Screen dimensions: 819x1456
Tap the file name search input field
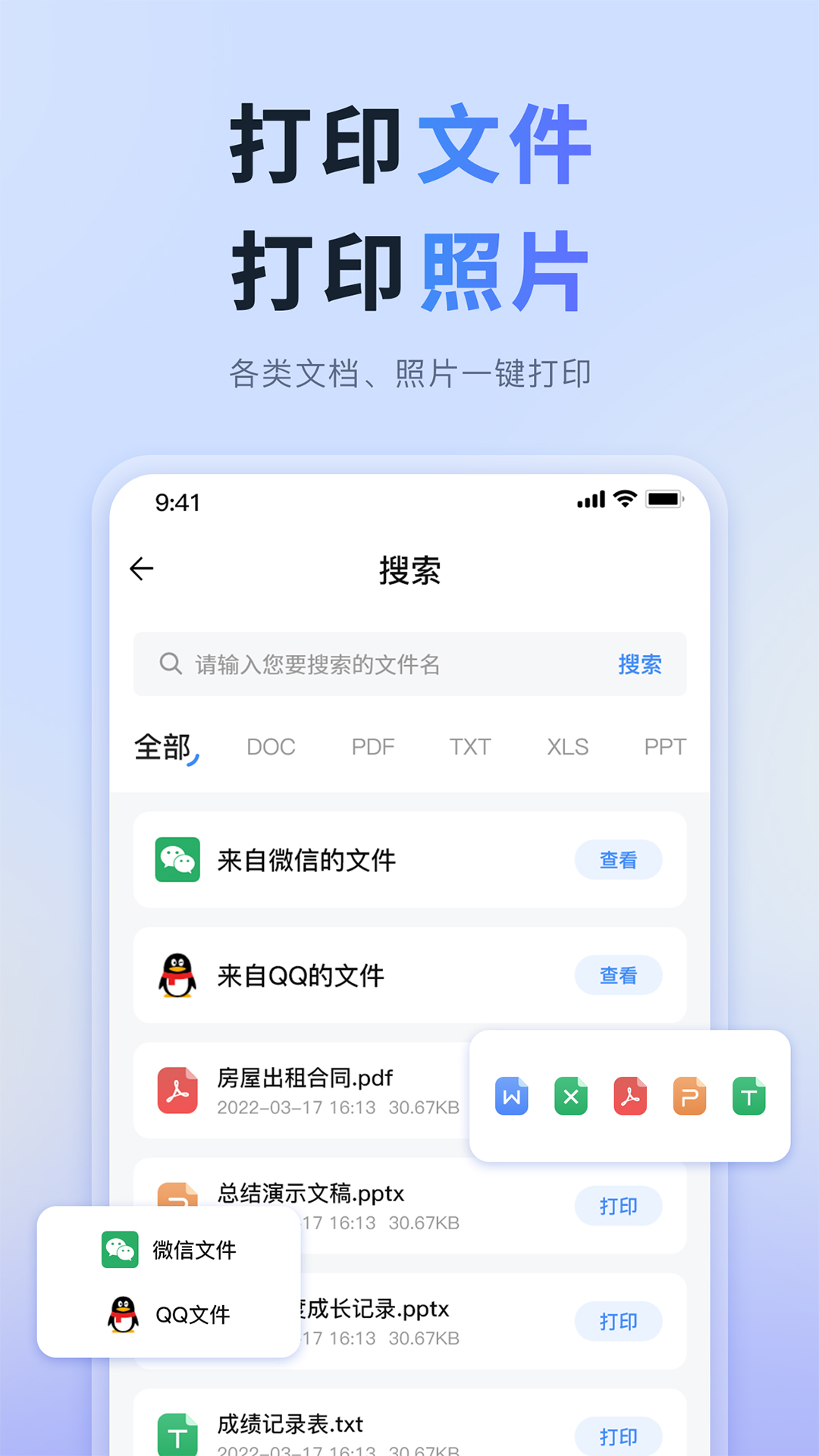(379, 664)
